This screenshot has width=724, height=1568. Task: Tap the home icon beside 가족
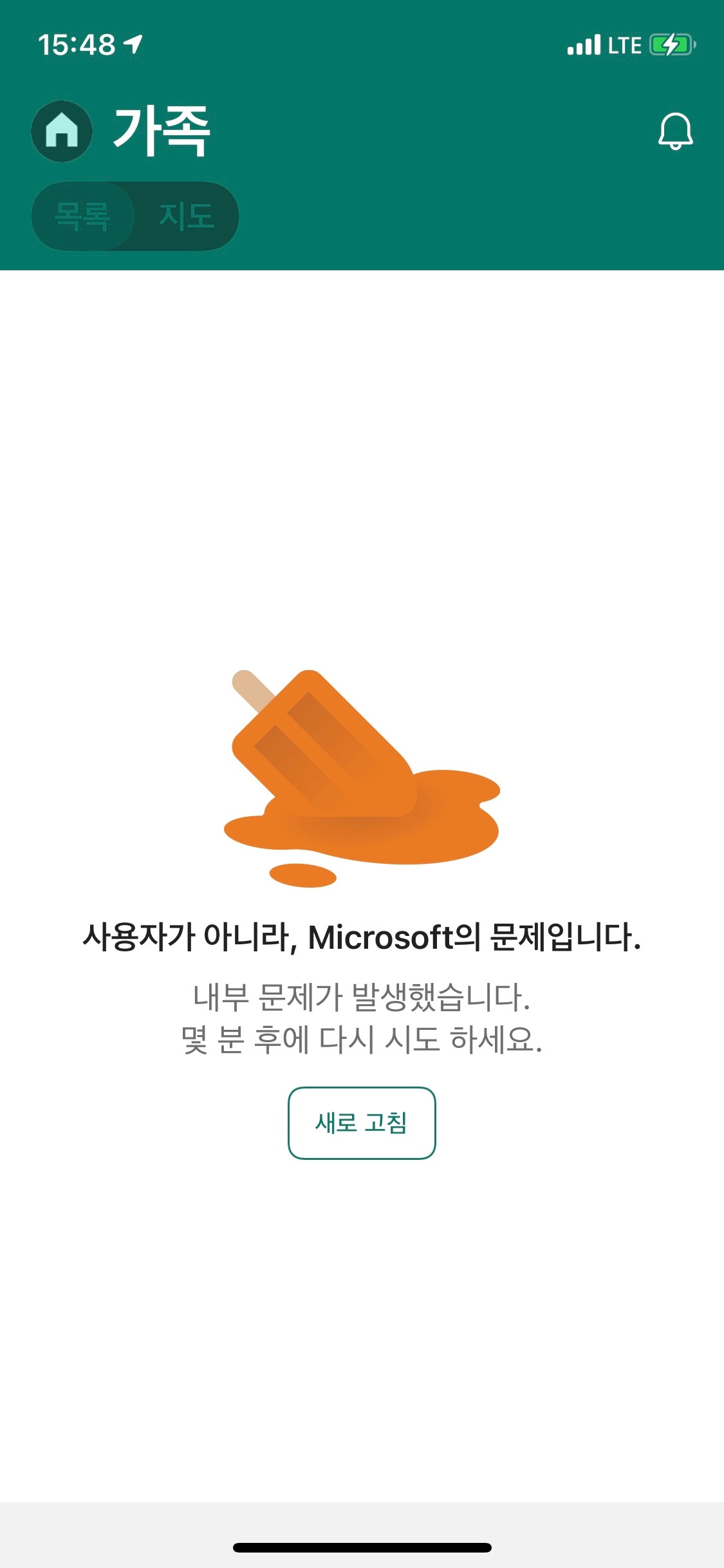coord(62,131)
